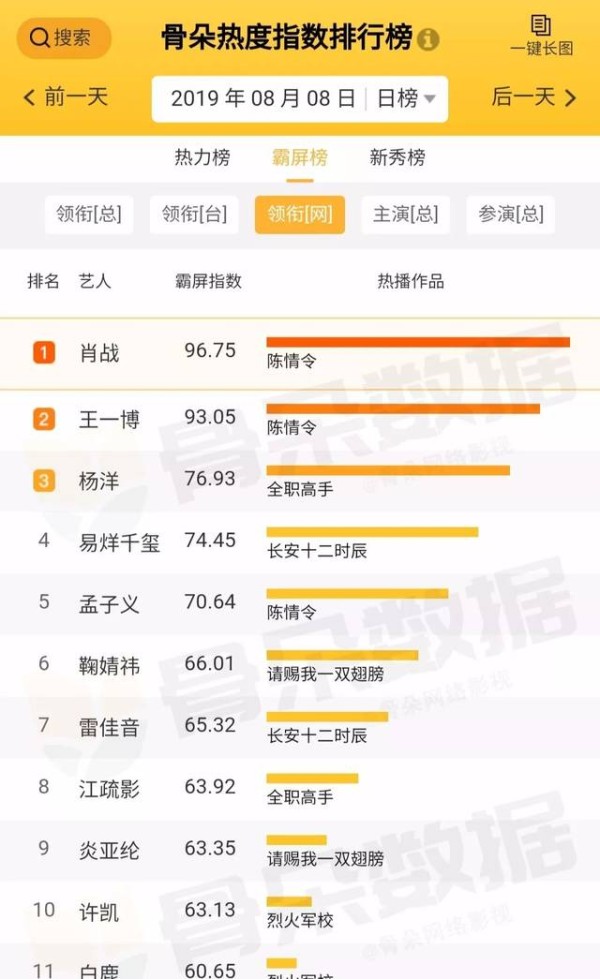Image resolution: width=600 pixels, height=979 pixels.
Task: Generate long image with 一键长图
Action: point(541,36)
